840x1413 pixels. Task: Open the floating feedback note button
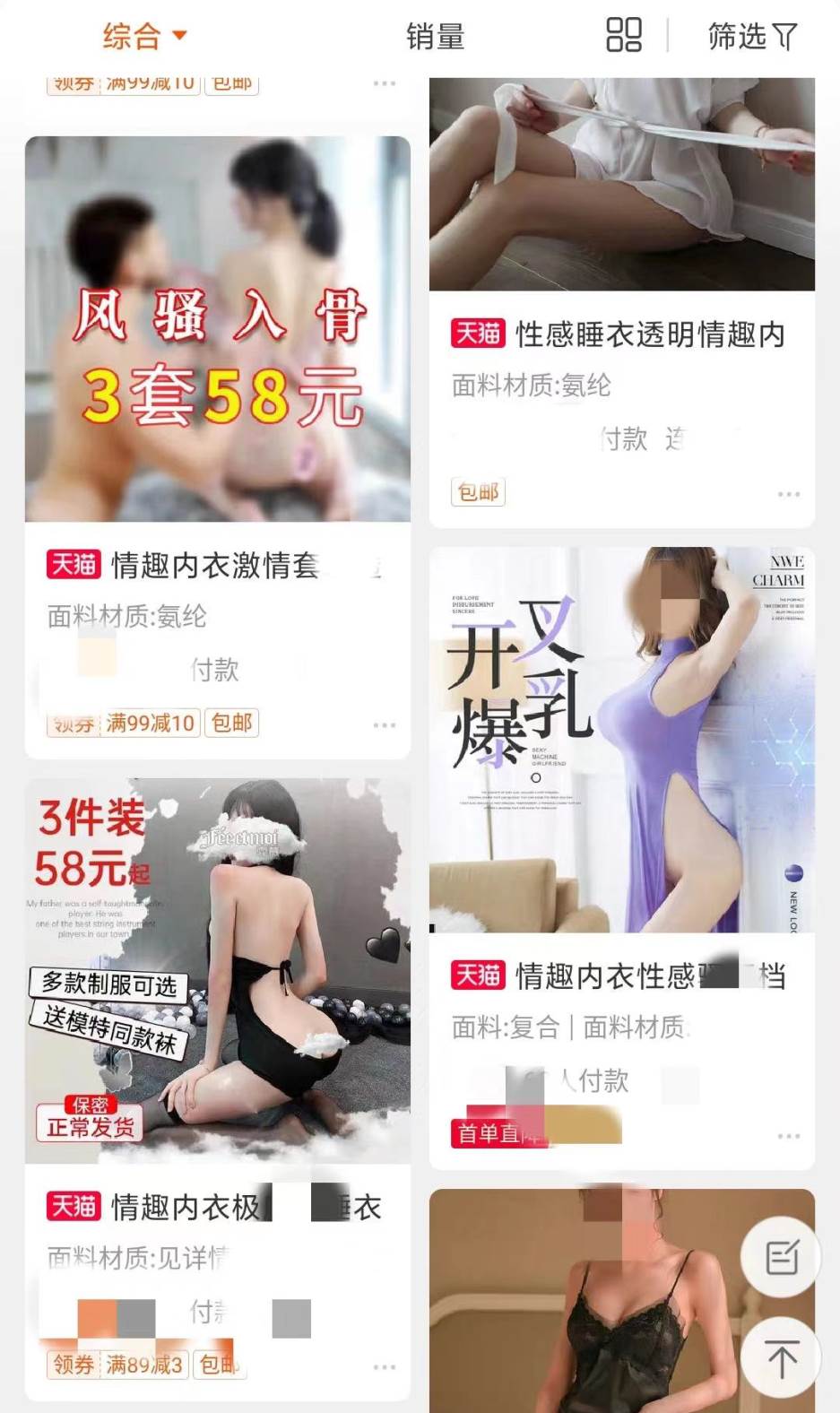point(782,1257)
